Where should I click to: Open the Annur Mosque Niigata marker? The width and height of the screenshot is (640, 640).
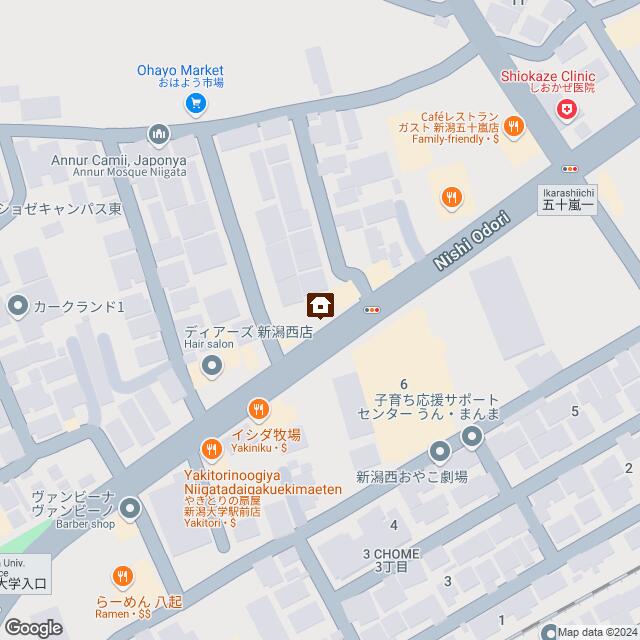coord(159,133)
